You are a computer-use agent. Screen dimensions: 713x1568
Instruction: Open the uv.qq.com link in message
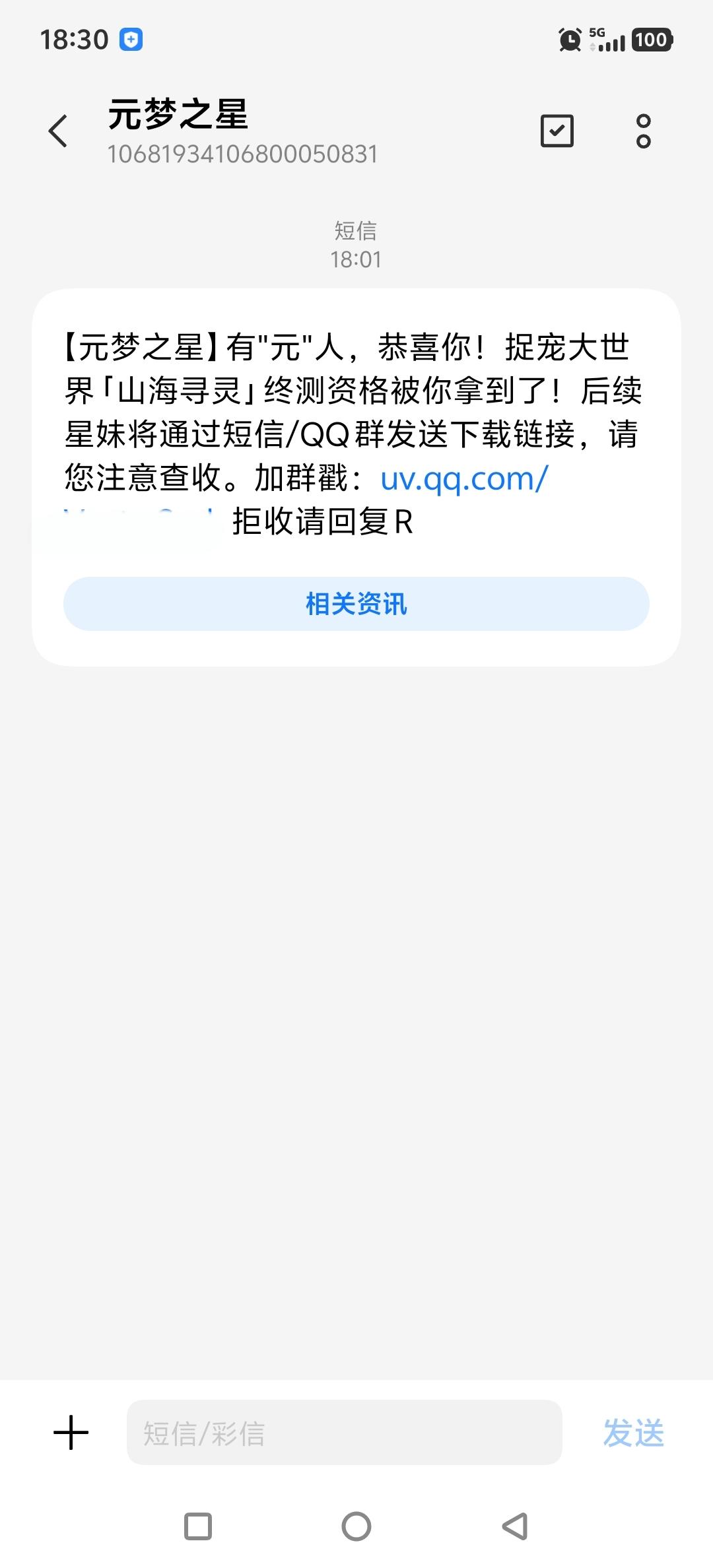pos(464,479)
